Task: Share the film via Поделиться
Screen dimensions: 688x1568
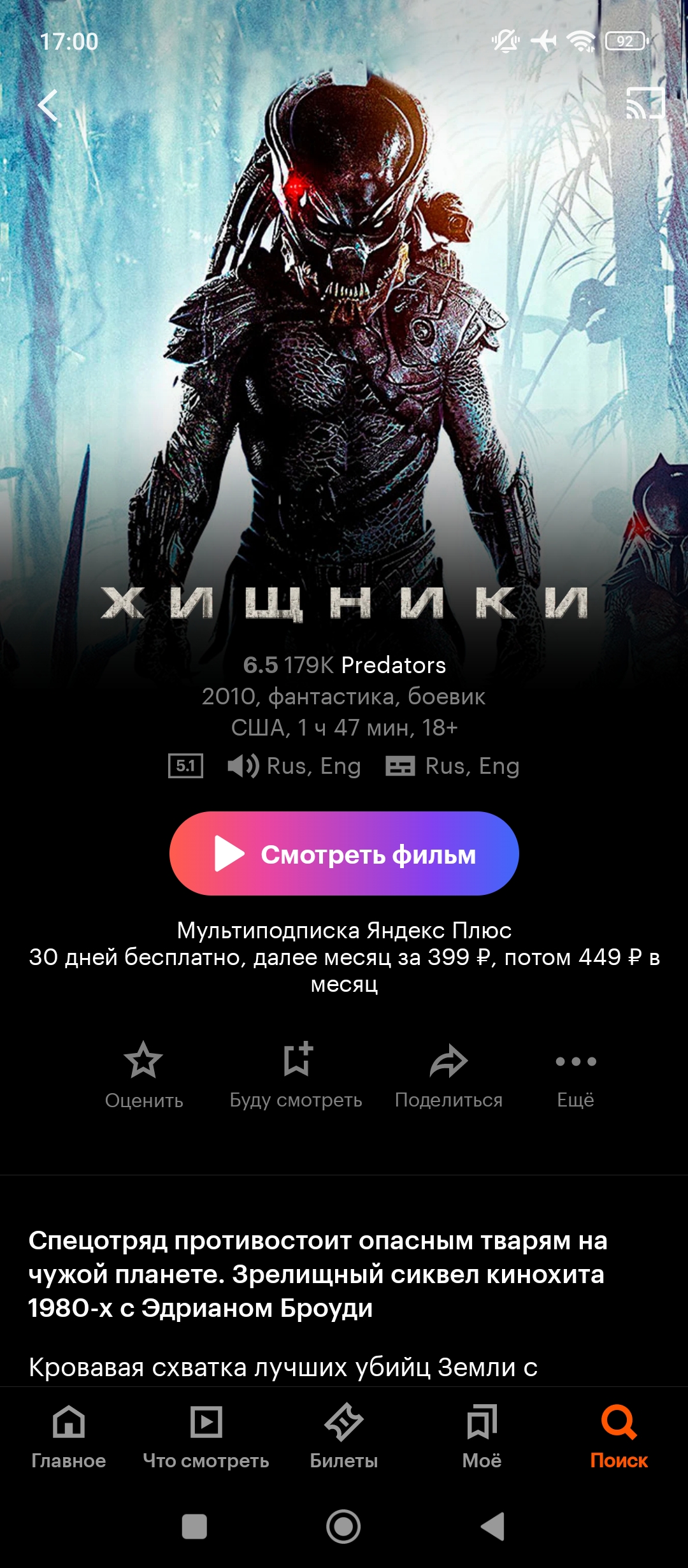Action: [x=448, y=1074]
